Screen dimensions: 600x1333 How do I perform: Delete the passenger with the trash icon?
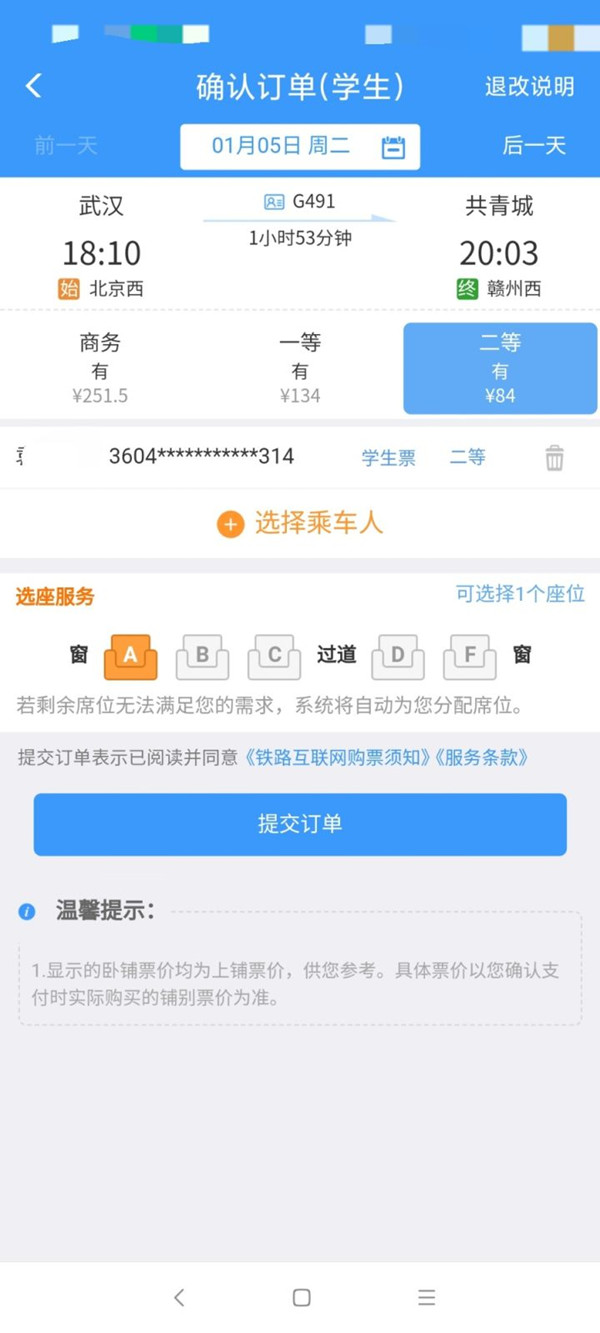[554, 458]
